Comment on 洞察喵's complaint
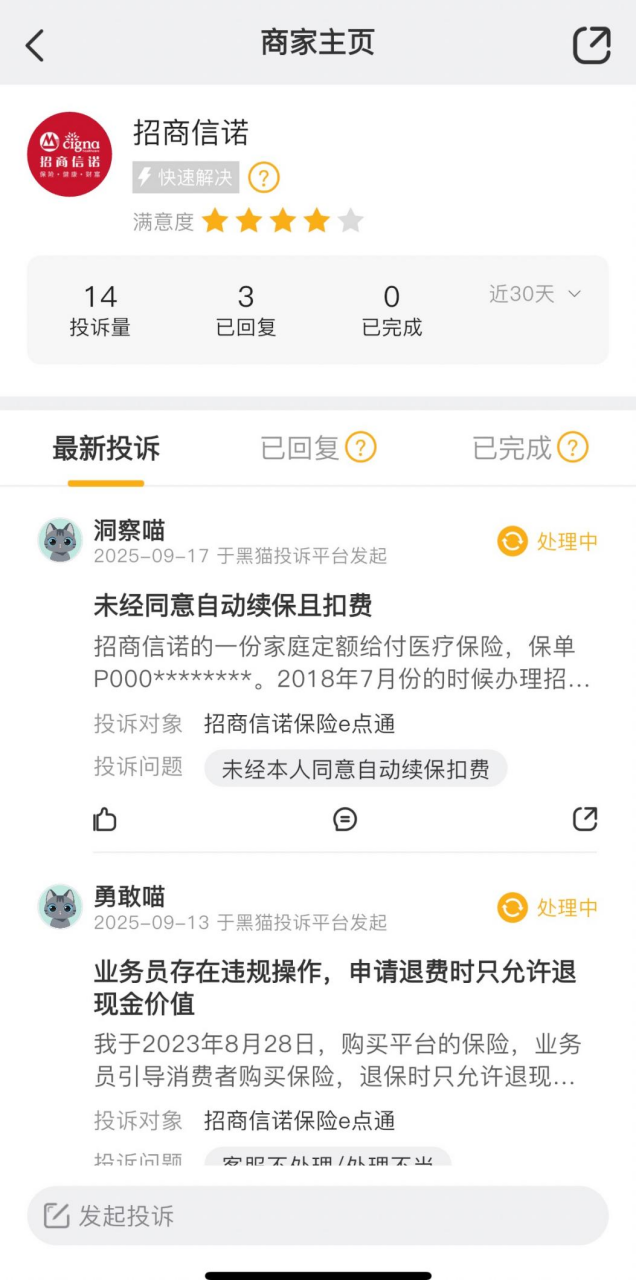 click(345, 820)
